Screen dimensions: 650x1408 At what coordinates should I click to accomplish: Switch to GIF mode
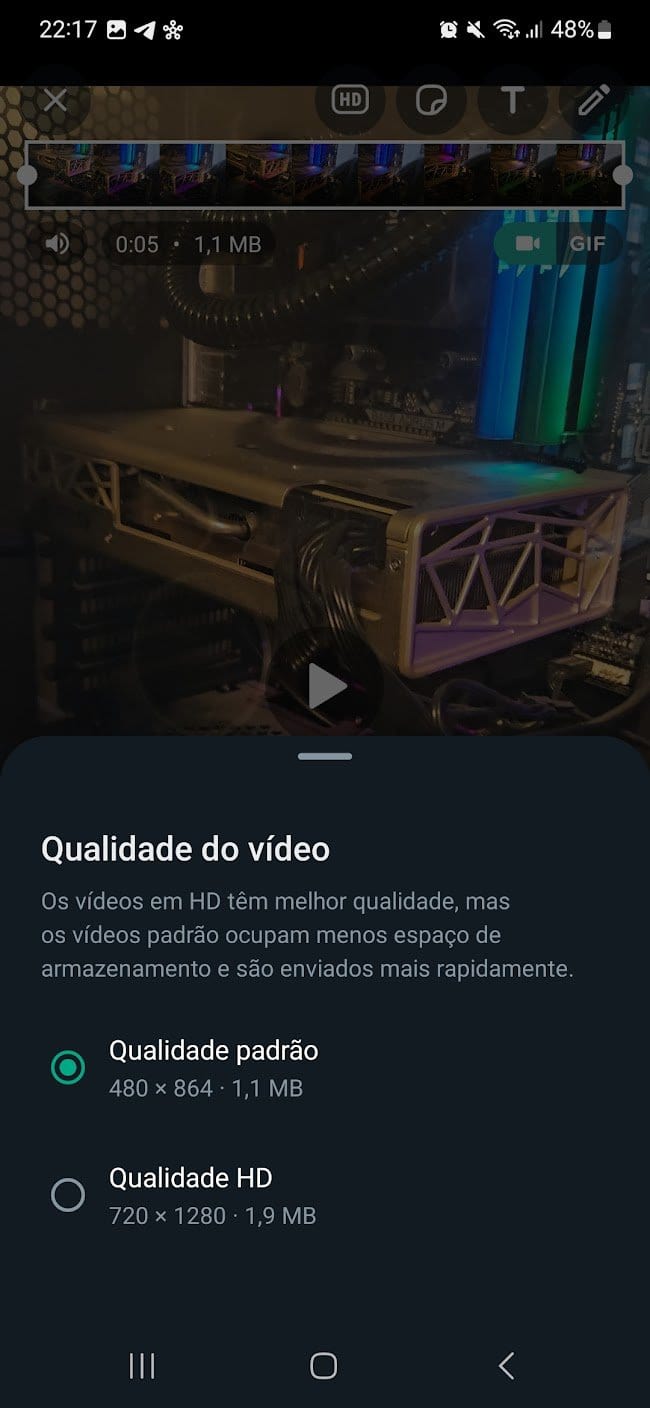tap(587, 244)
